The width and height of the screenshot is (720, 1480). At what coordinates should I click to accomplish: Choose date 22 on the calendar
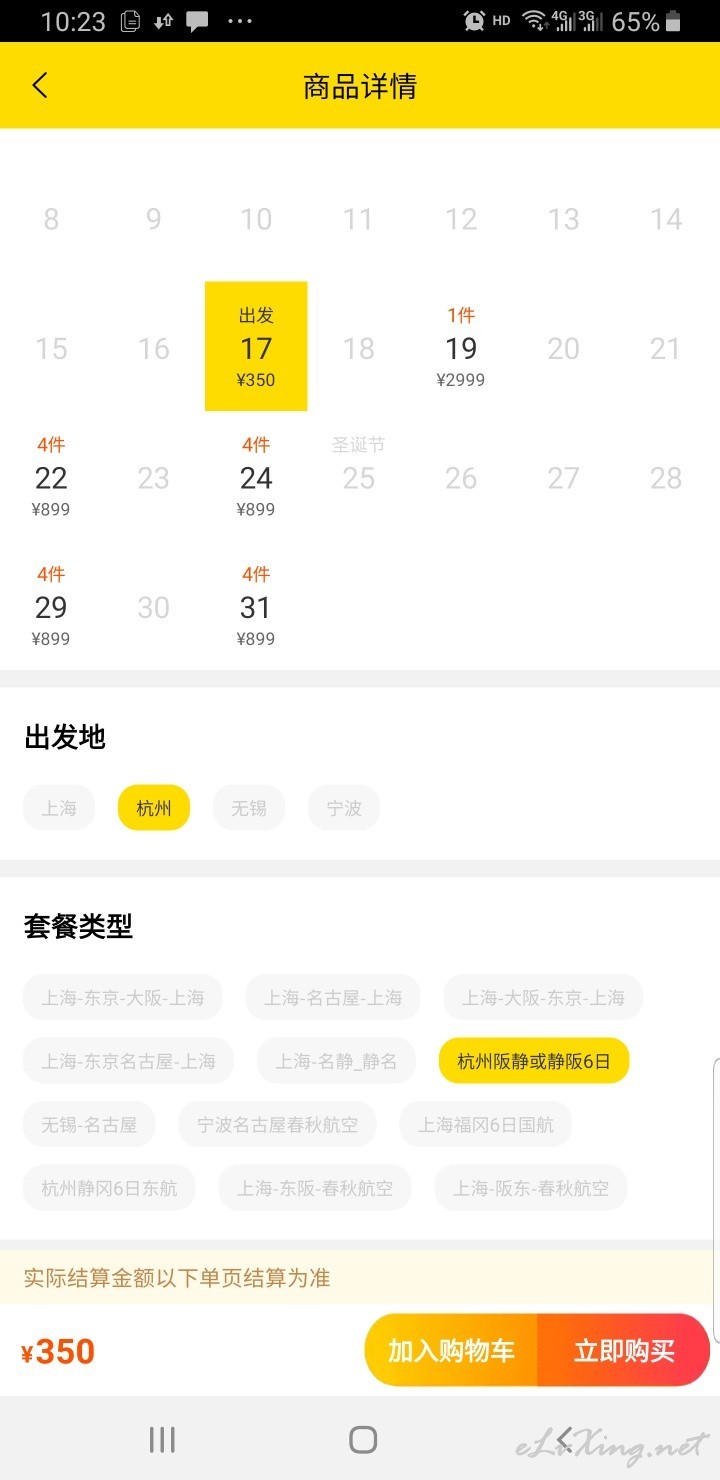[x=51, y=477]
